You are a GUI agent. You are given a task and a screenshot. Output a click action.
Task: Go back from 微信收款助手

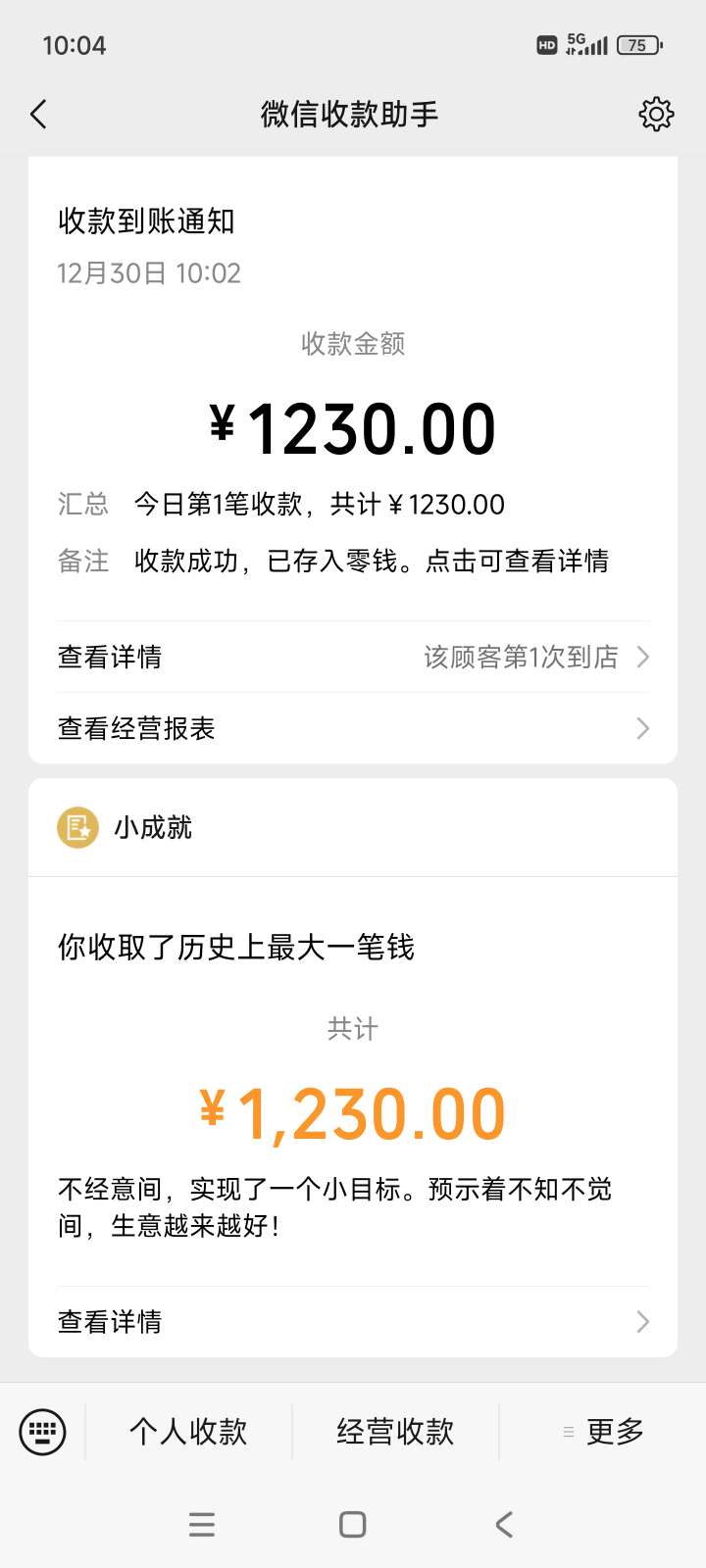point(39,115)
